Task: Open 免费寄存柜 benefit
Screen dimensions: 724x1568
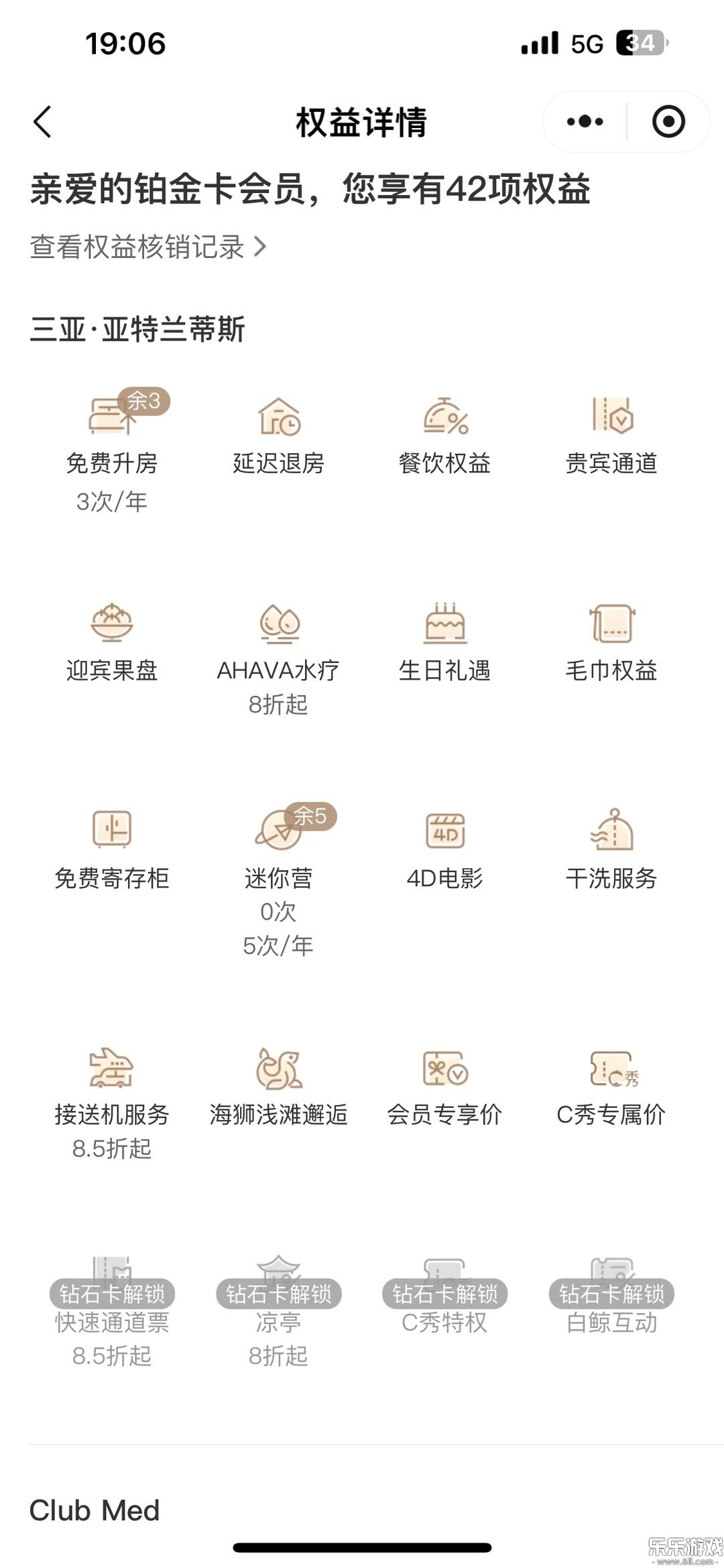Action: coord(112,850)
